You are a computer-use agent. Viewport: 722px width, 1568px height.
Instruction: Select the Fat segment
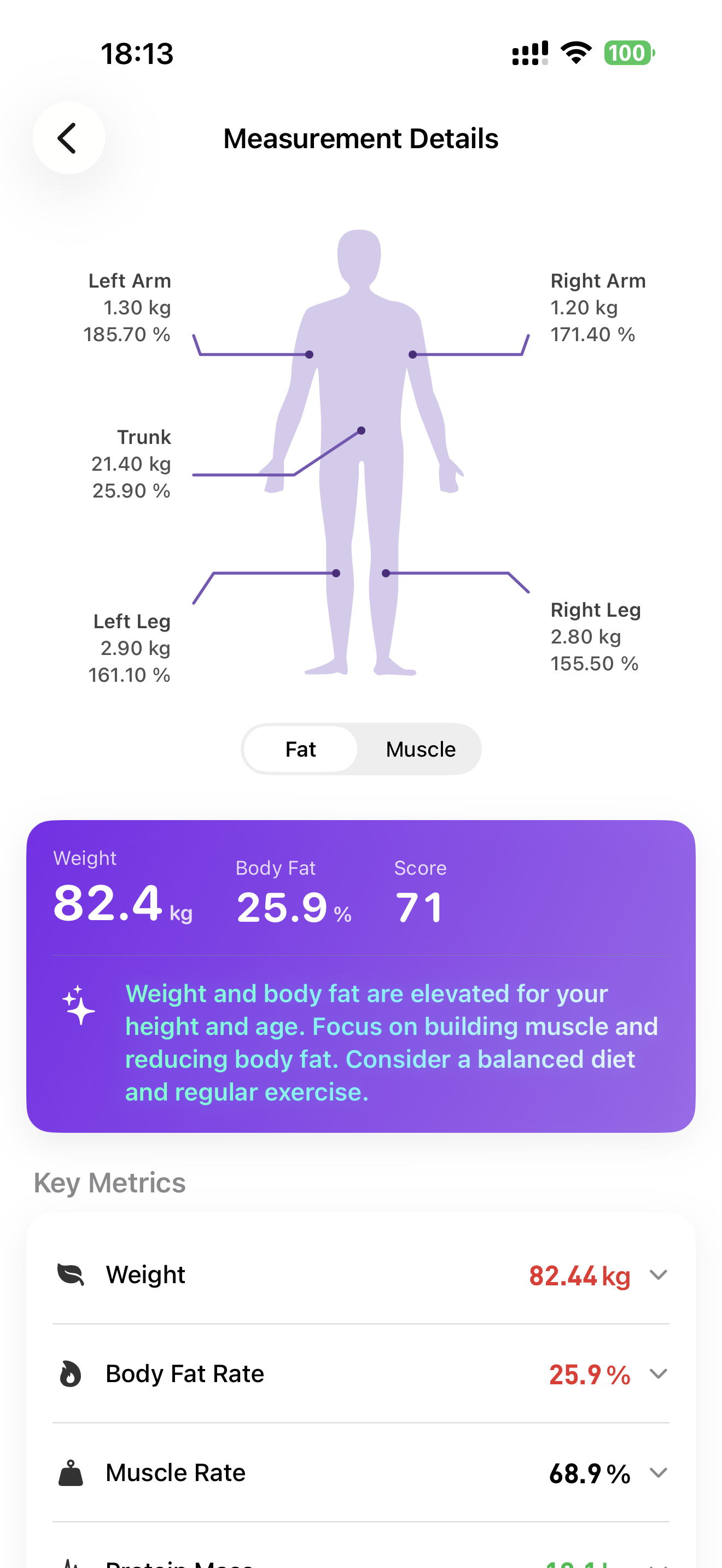(300, 748)
